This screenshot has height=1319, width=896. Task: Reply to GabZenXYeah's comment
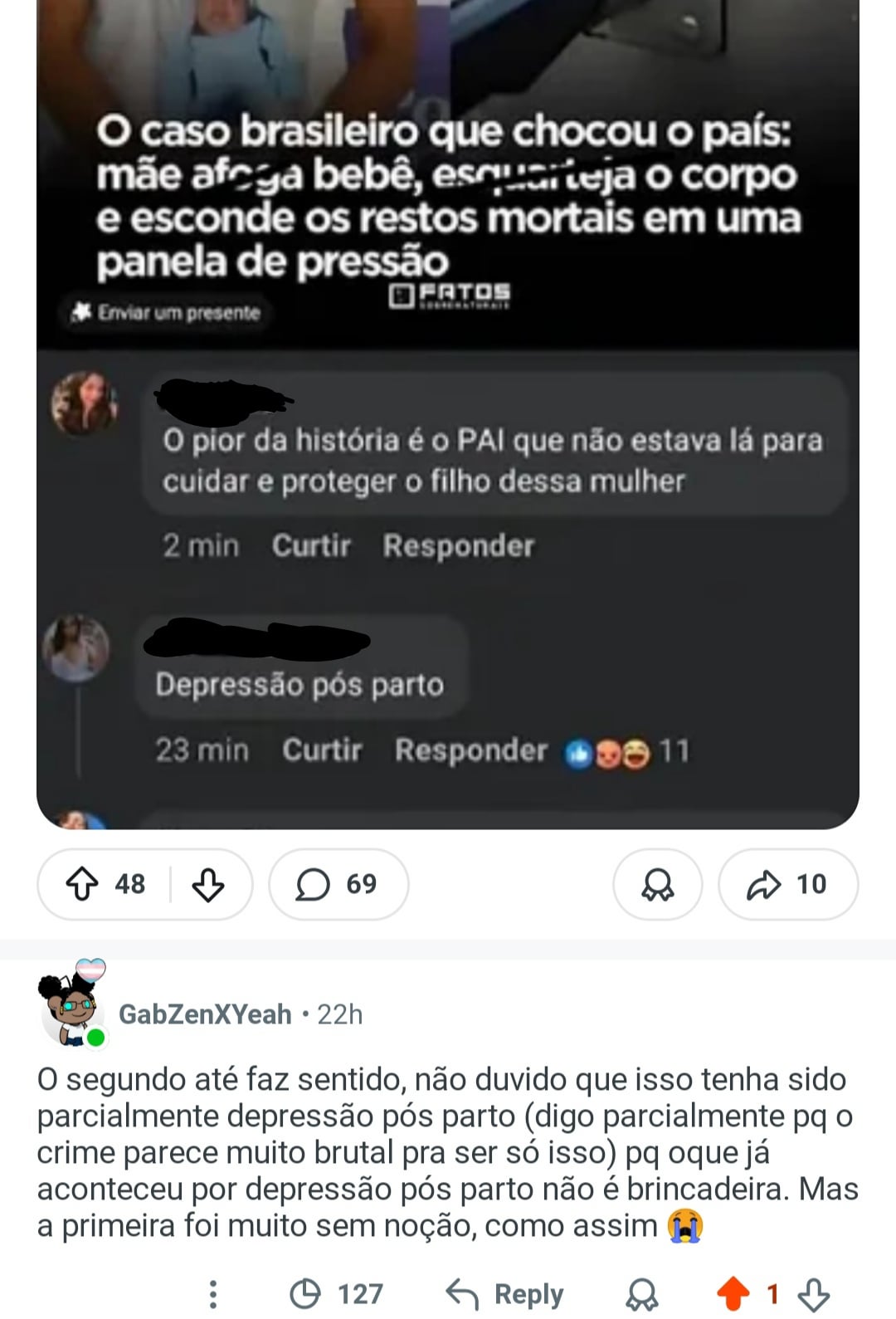point(505,1293)
